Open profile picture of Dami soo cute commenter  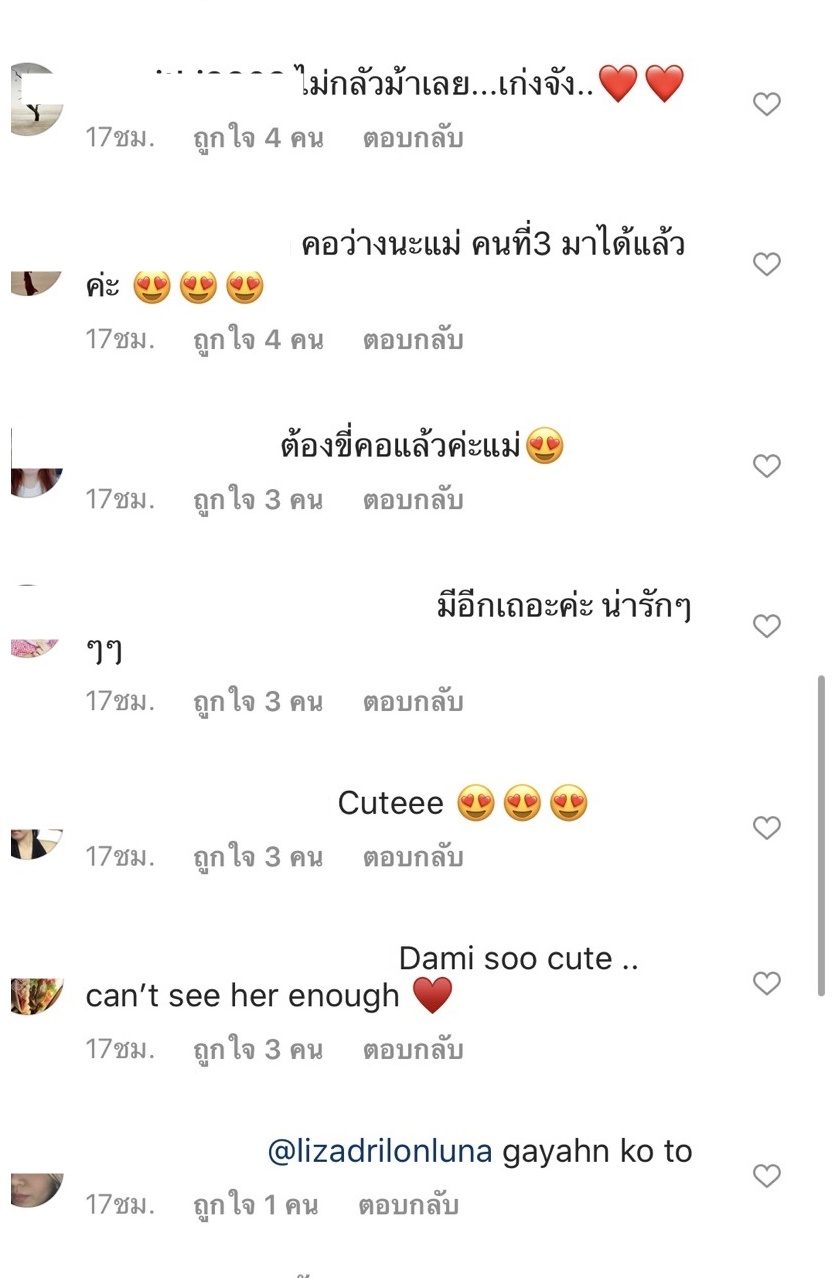click(x=37, y=996)
